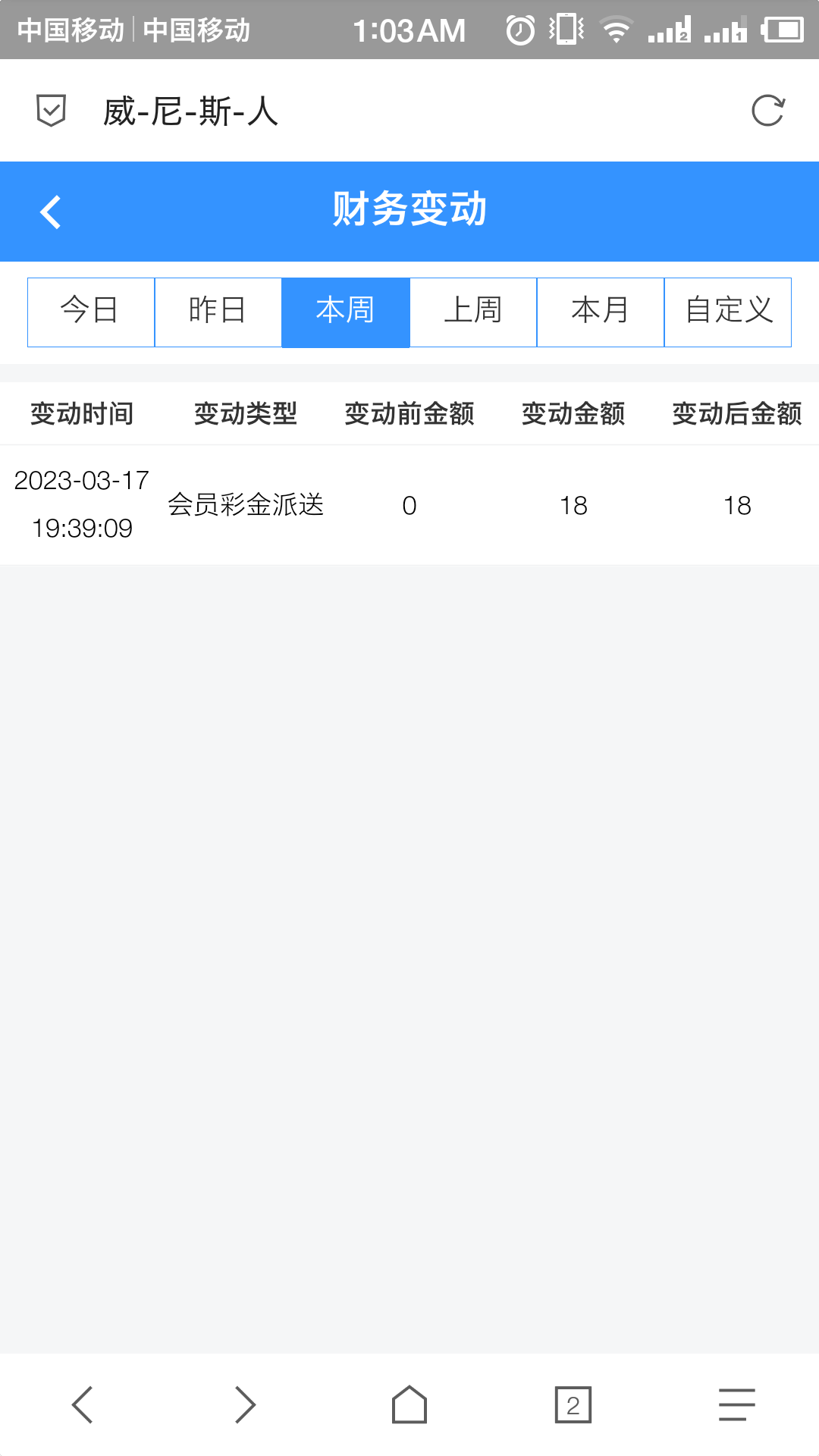This screenshot has height=1456, width=819.
Task: Choose the 自定义 date range tab
Action: point(728,312)
